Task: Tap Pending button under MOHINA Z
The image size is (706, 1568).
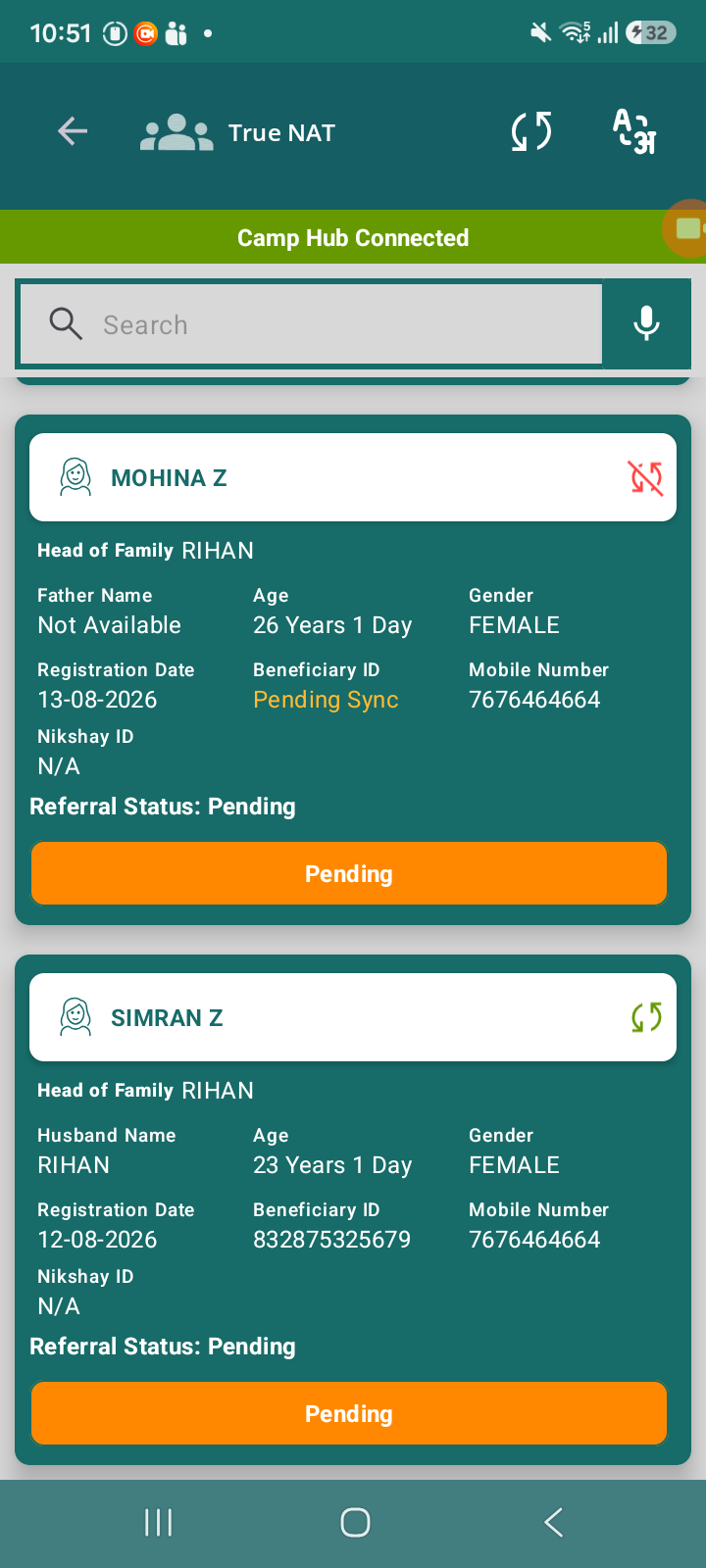Action: pos(349,873)
